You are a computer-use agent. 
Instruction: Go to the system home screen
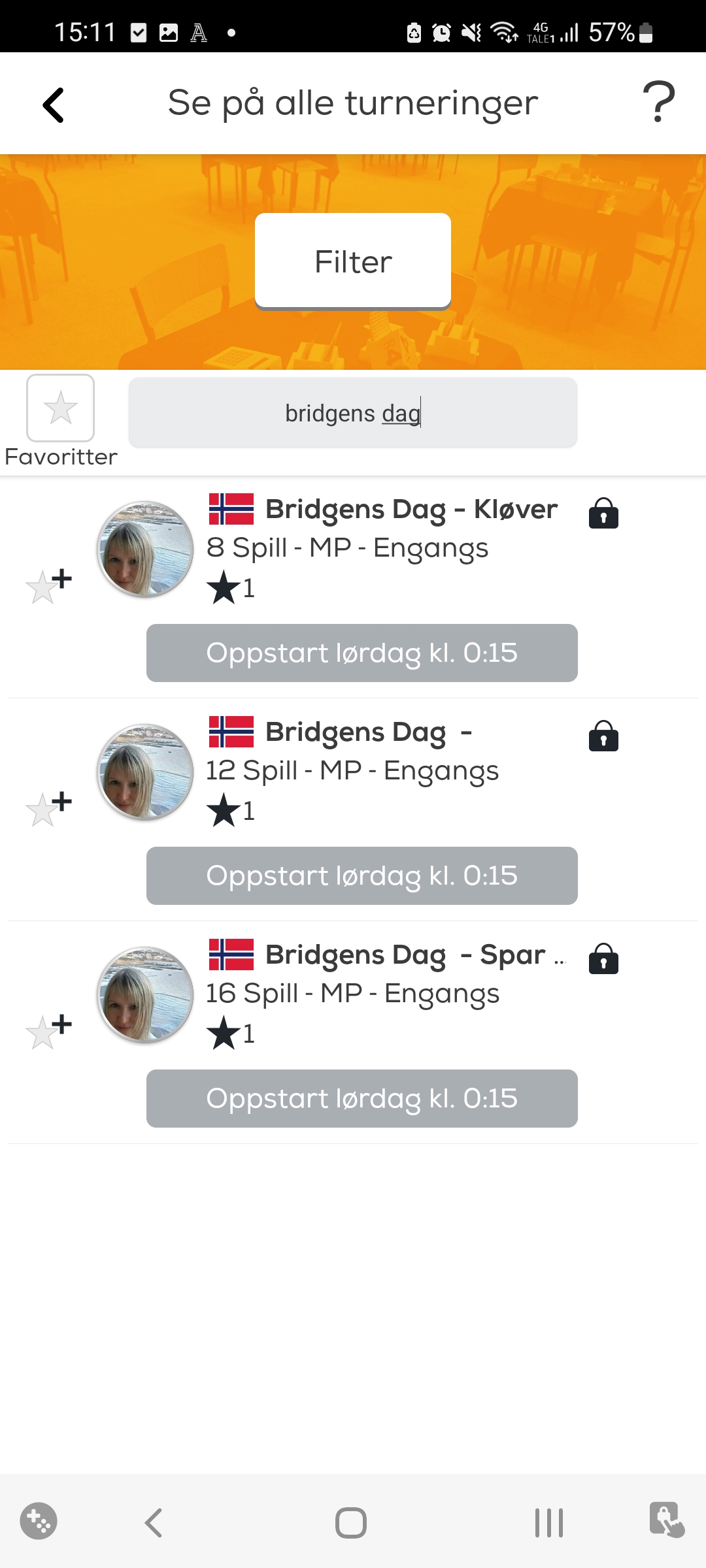tap(351, 1523)
